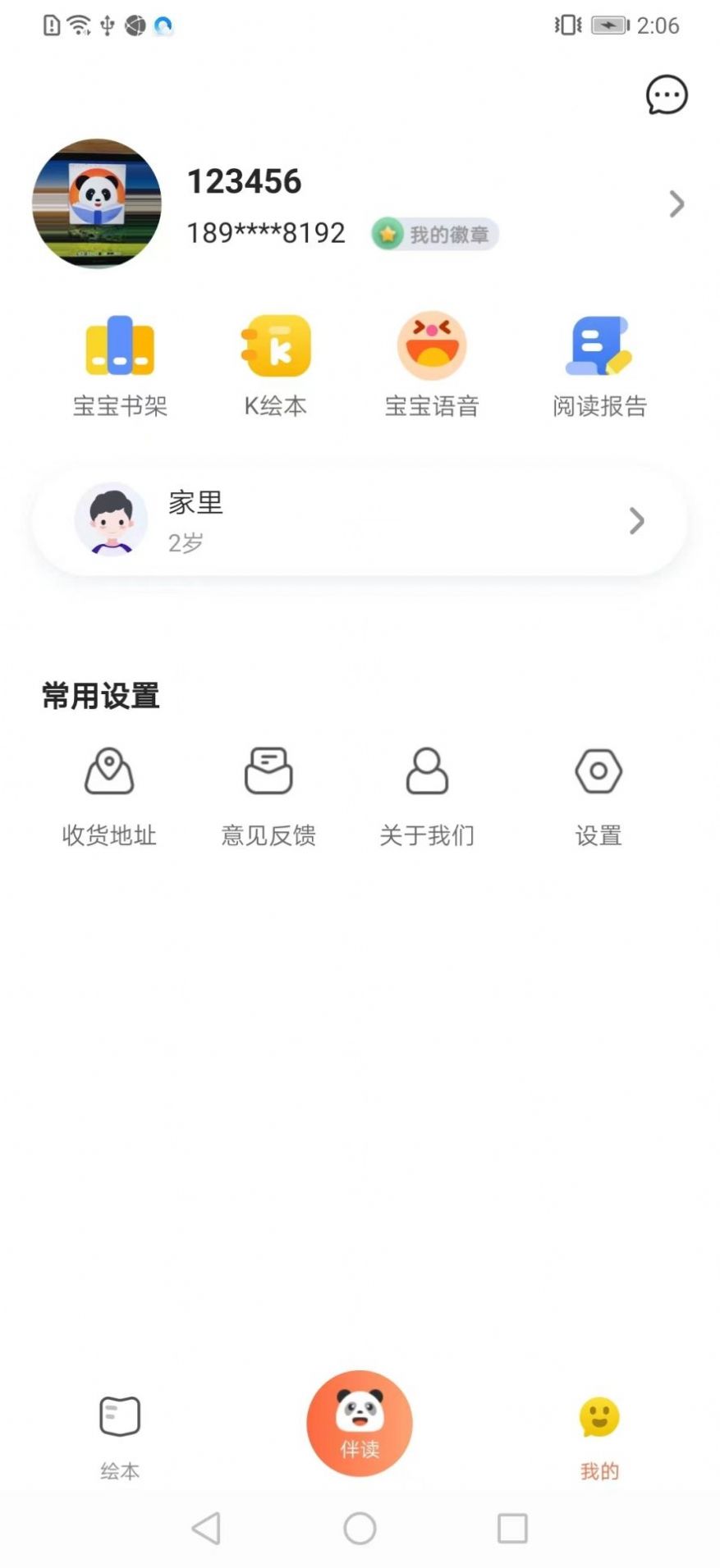The height and width of the screenshot is (1568, 720).
Task: Expand child profile with the chevron arrow
Action: (636, 521)
